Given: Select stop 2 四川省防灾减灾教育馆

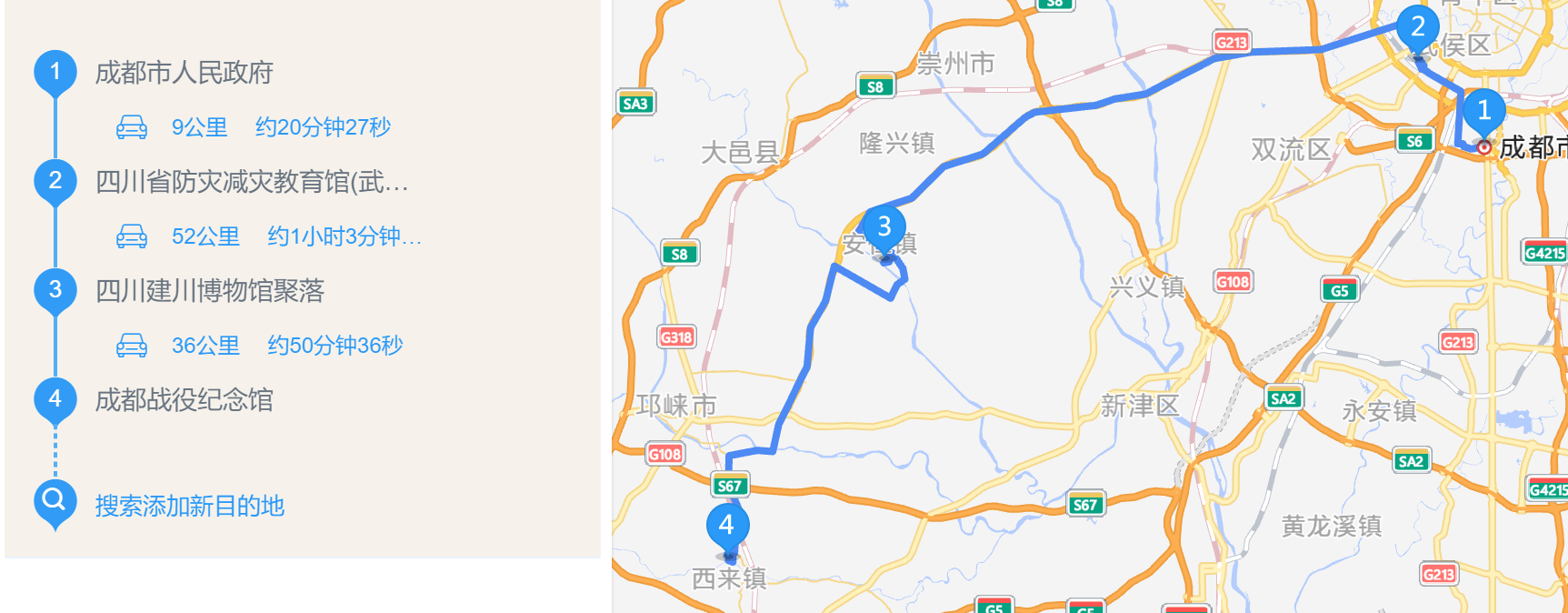Looking at the screenshot, I should 251,182.
